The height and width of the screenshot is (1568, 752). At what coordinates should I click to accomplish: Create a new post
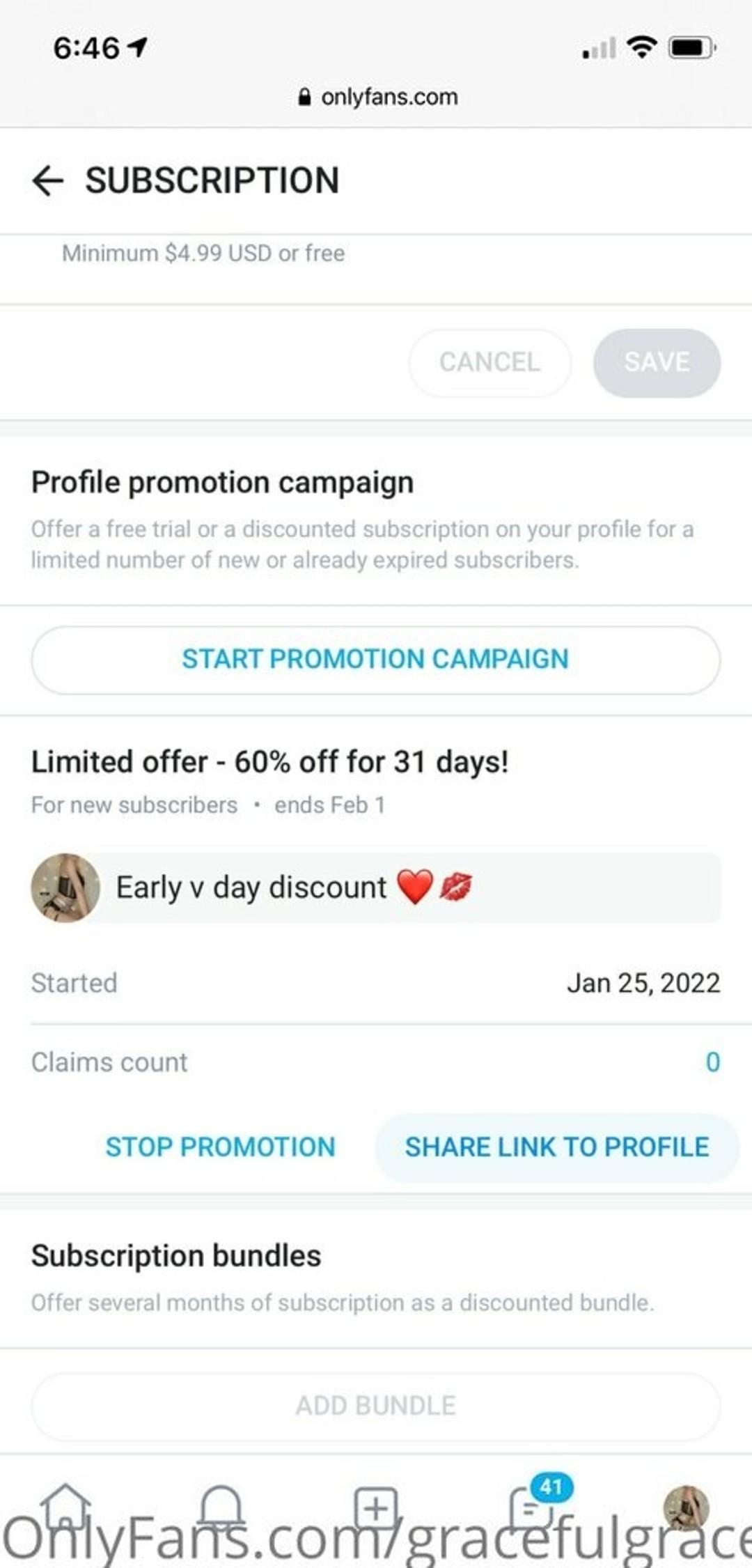[x=376, y=1508]
